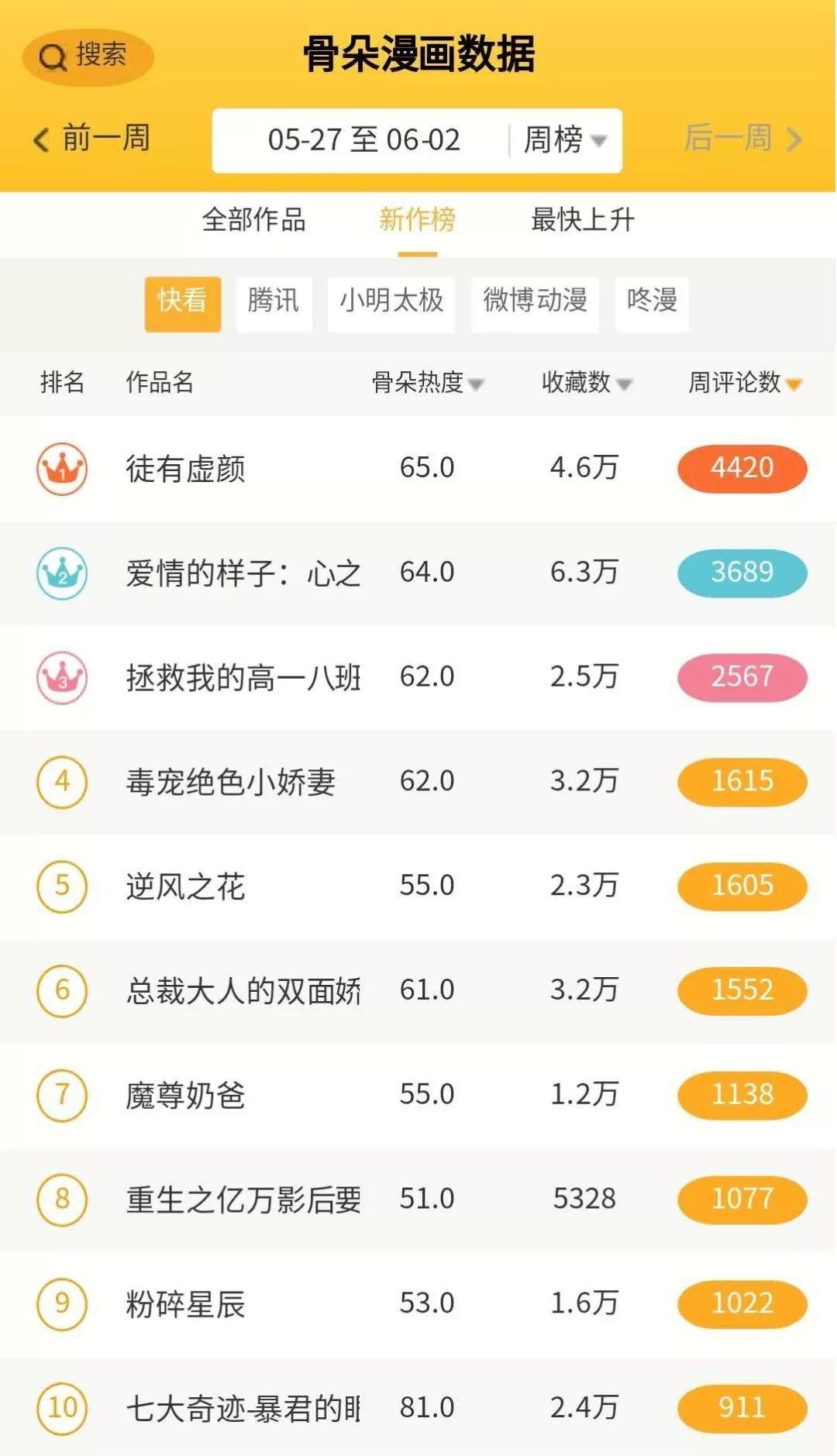This screenshot has width=837, height=1456.
Task: Switch to 全部作品 tab
Action: [253, 220]
